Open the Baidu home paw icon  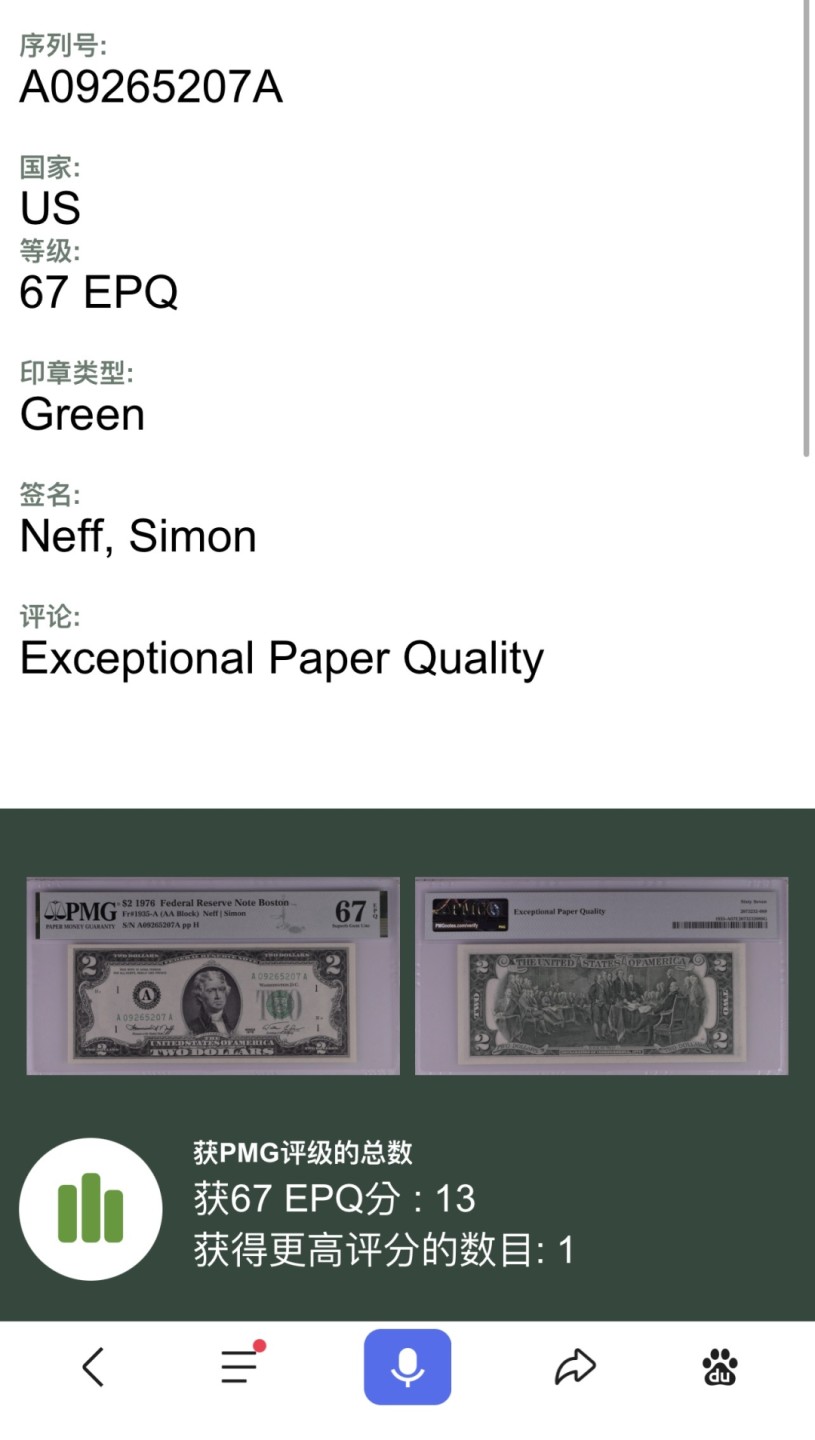tap(720, 1367)
